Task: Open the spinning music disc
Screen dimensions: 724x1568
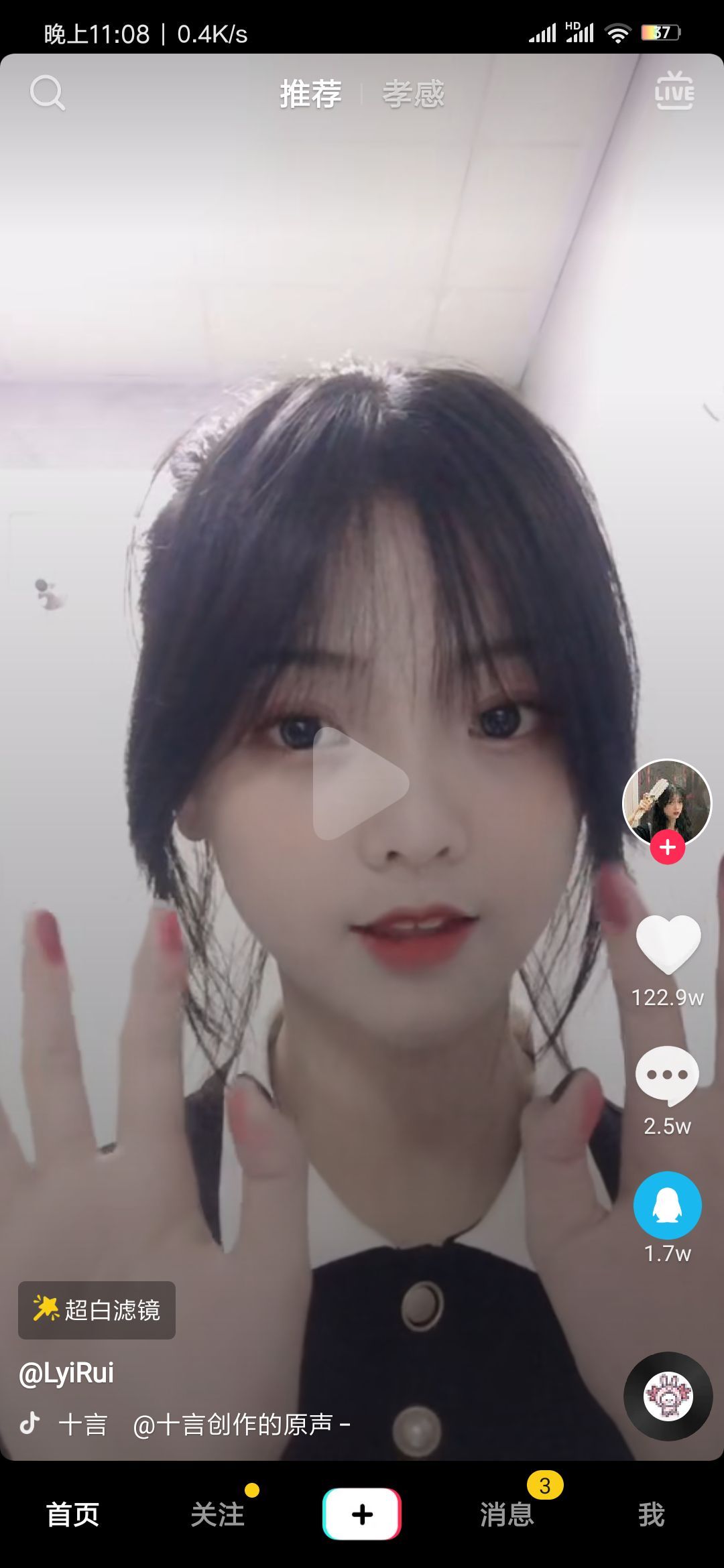Action: pyautogui.click(x=668, y=1396)
